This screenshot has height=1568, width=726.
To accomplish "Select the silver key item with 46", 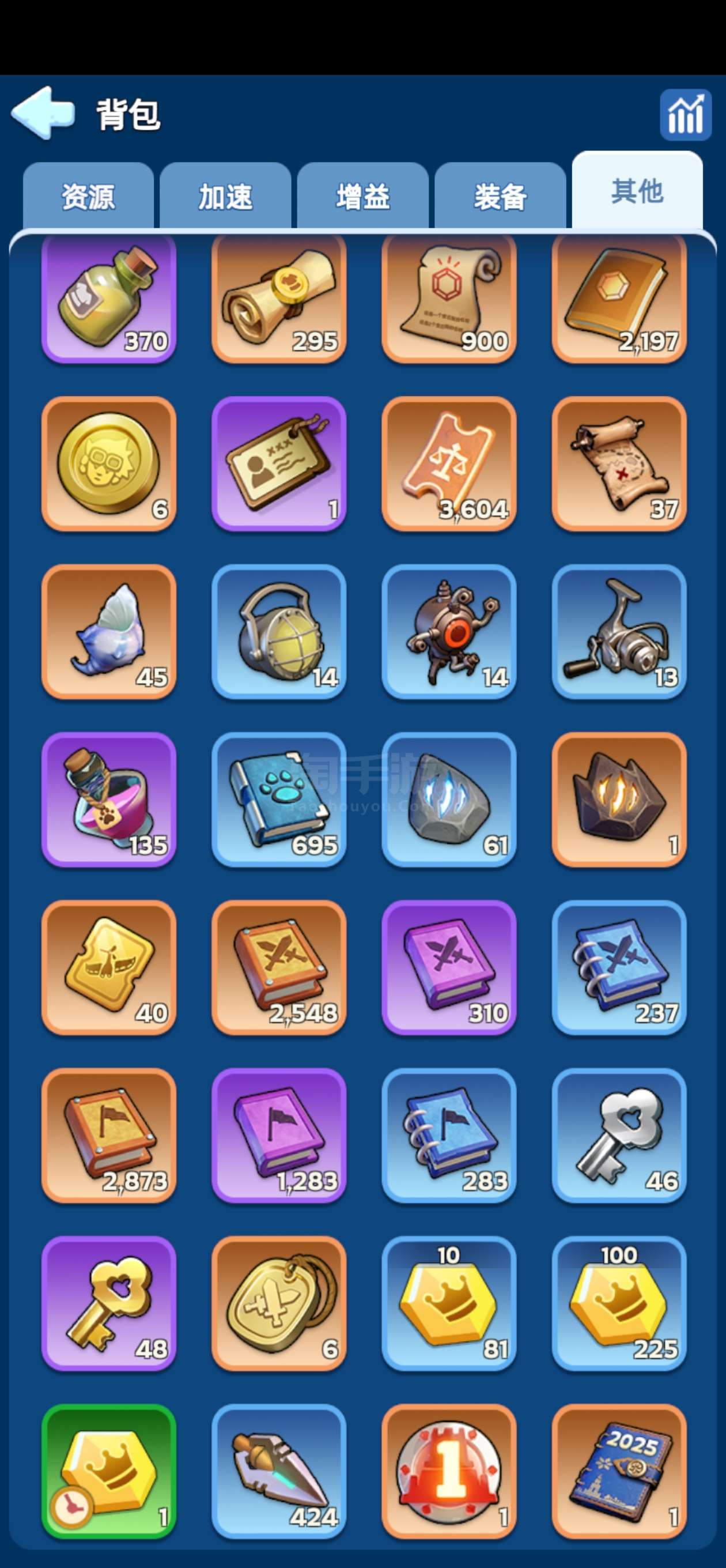I will pyautogui.click(x=619, y=1136).
